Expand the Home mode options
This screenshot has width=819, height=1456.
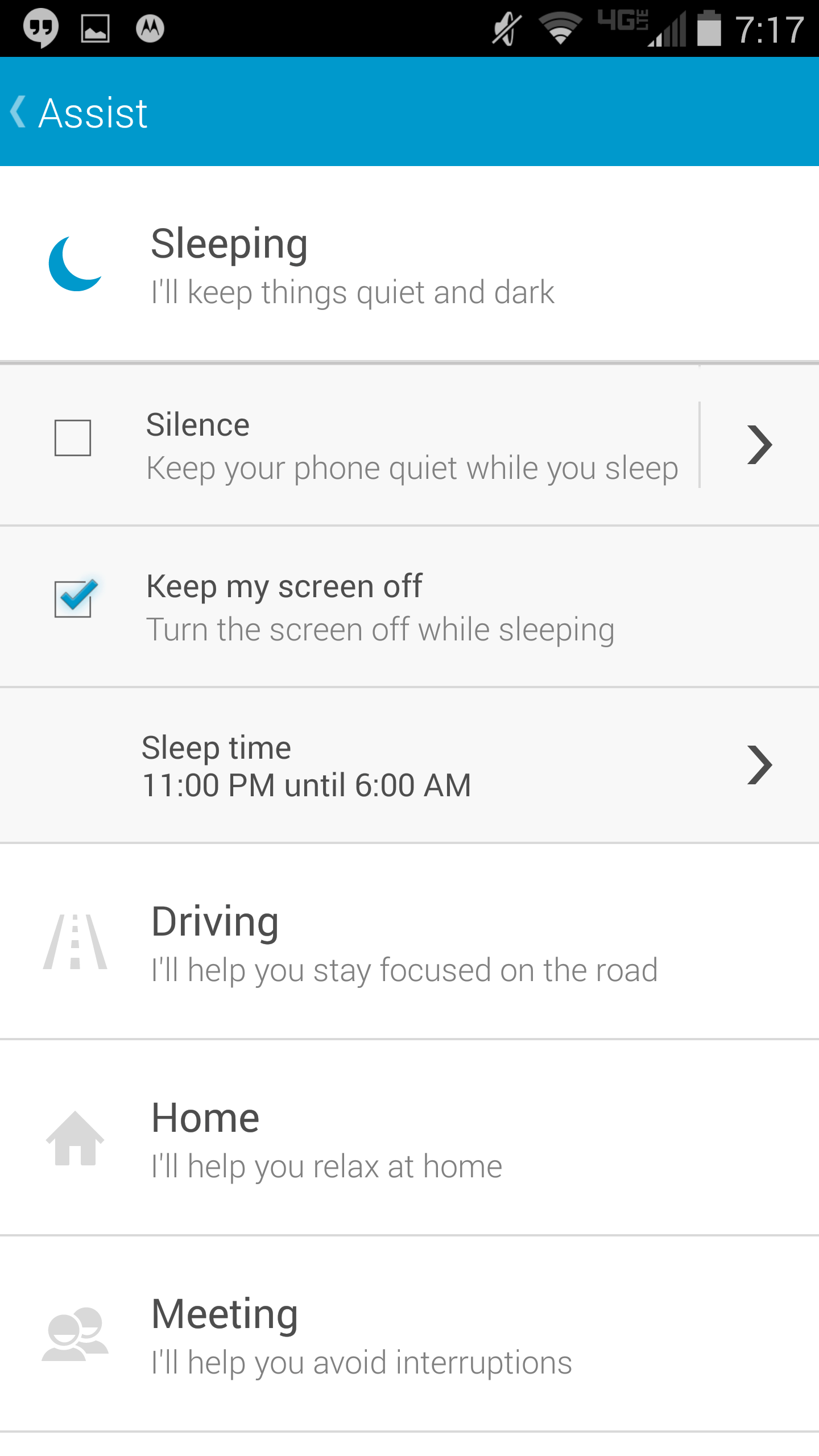click(409, 1139)
